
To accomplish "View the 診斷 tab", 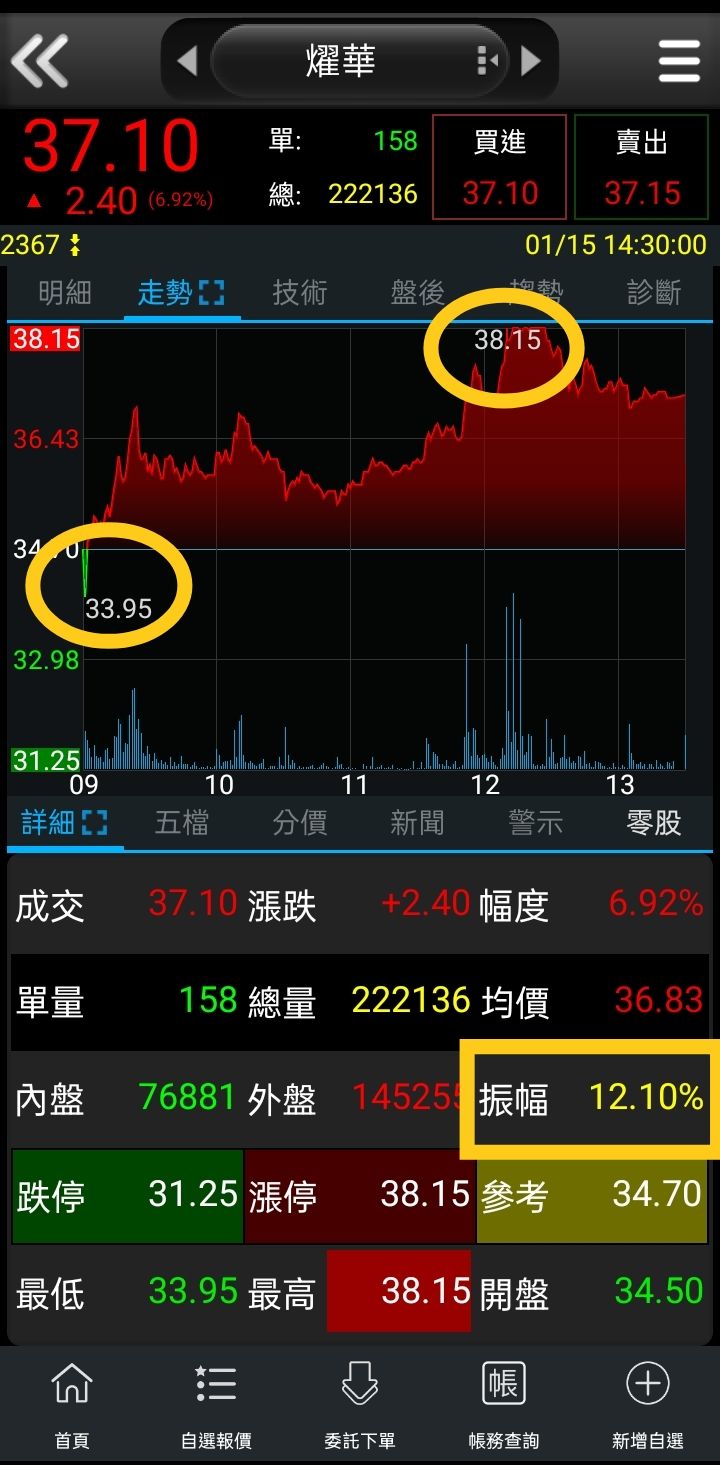I will (x=654, y=293).
